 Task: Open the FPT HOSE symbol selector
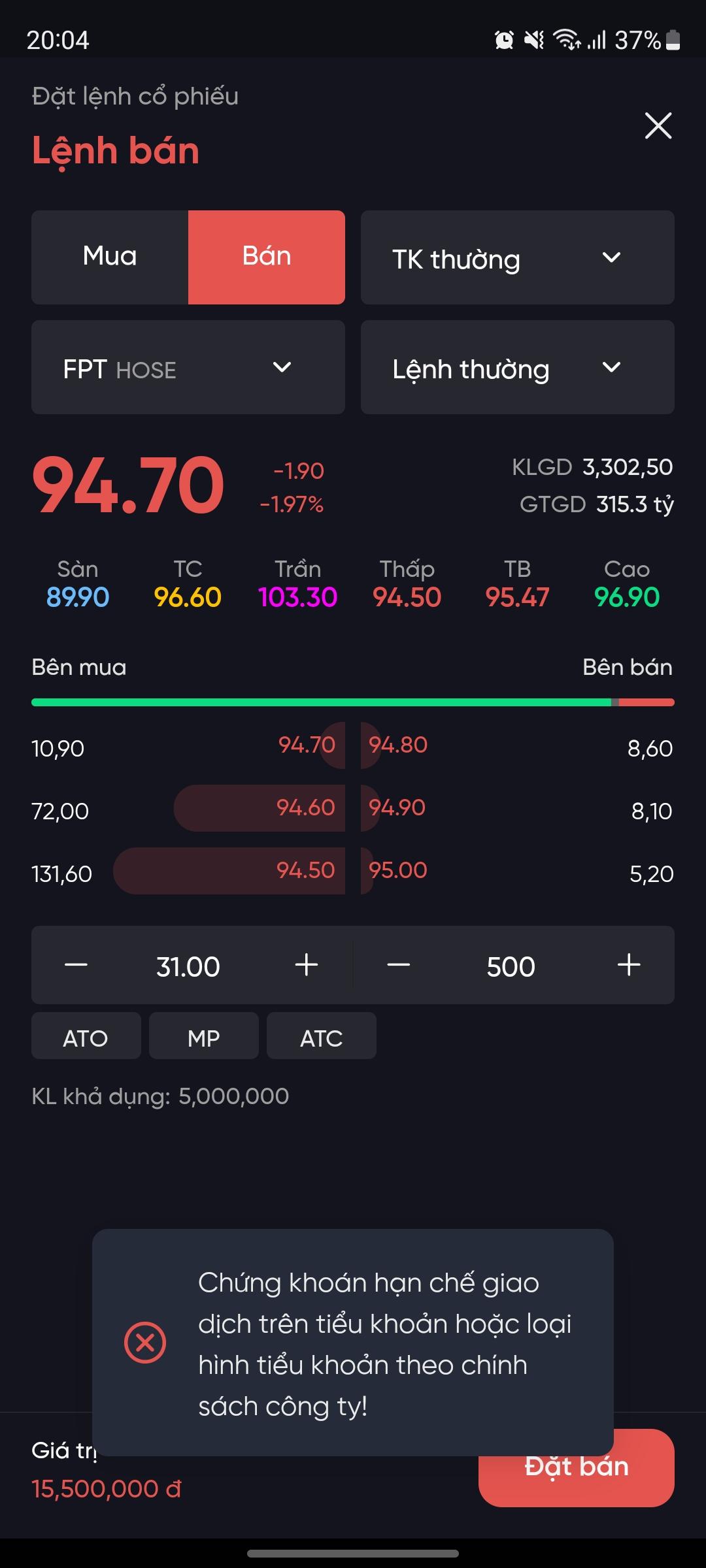(188, 367)
